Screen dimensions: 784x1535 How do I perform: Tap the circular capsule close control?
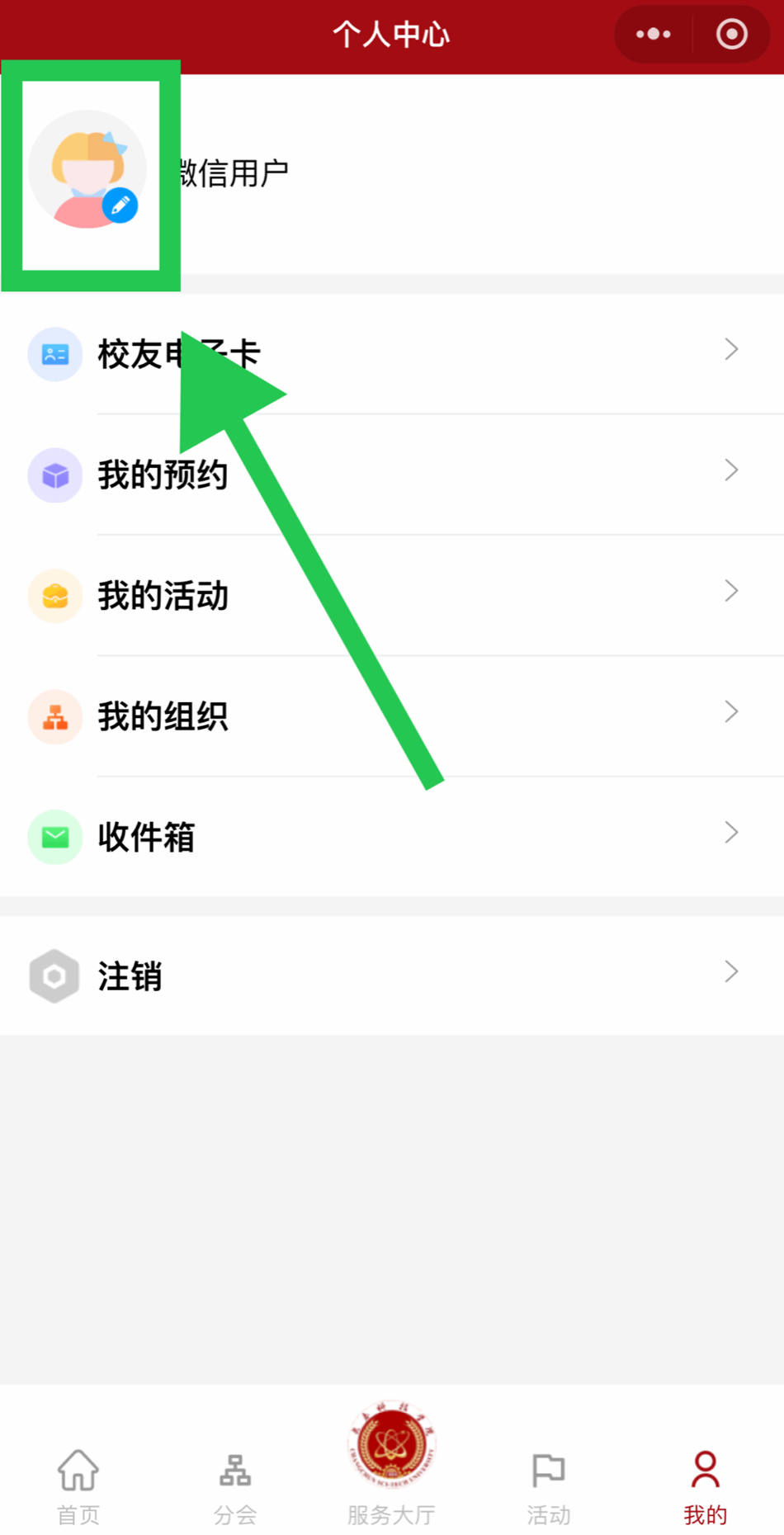coord(730,34)
